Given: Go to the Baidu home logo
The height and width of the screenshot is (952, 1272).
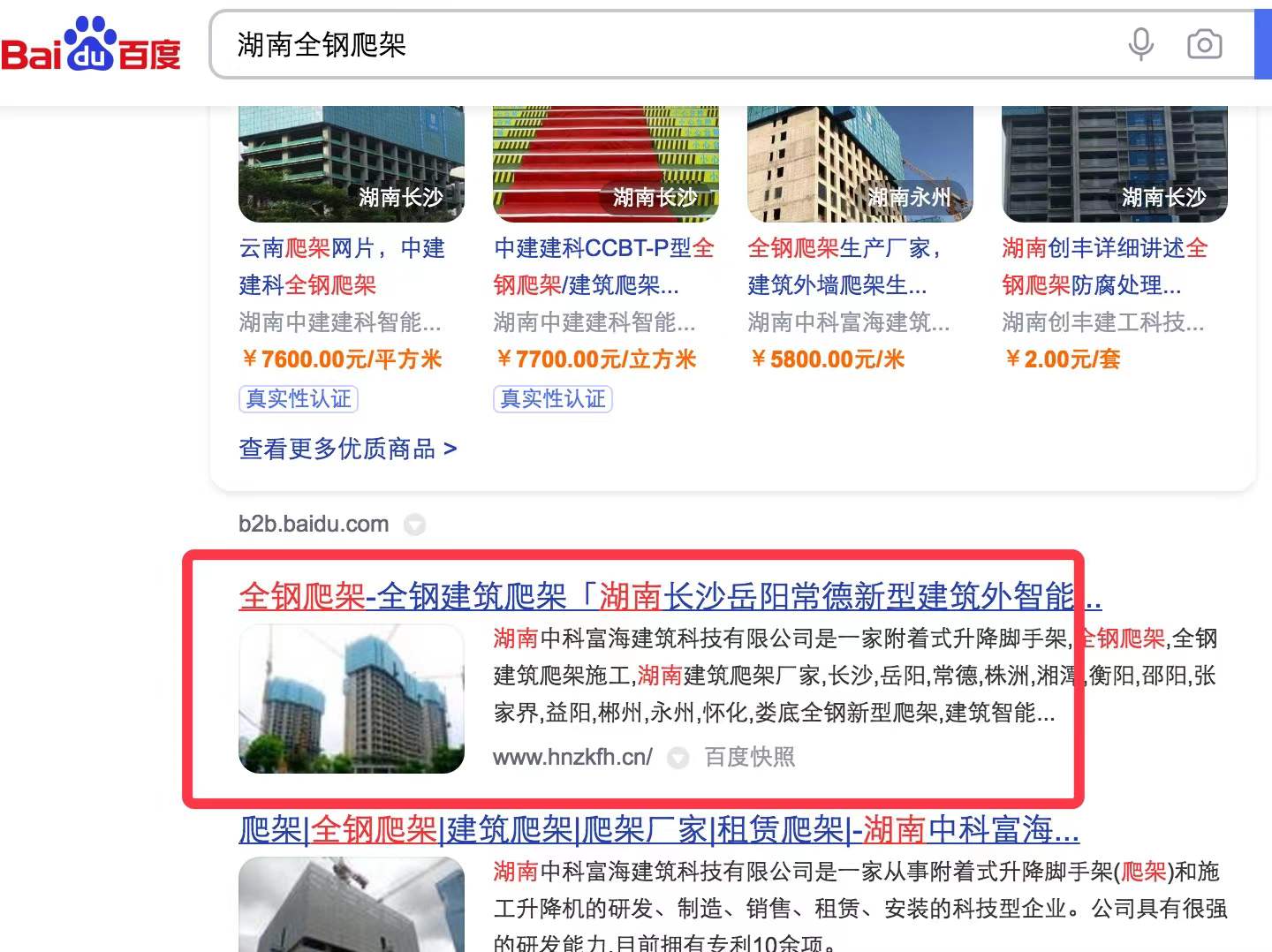Looking at the screenshot, I should [90, 46].
